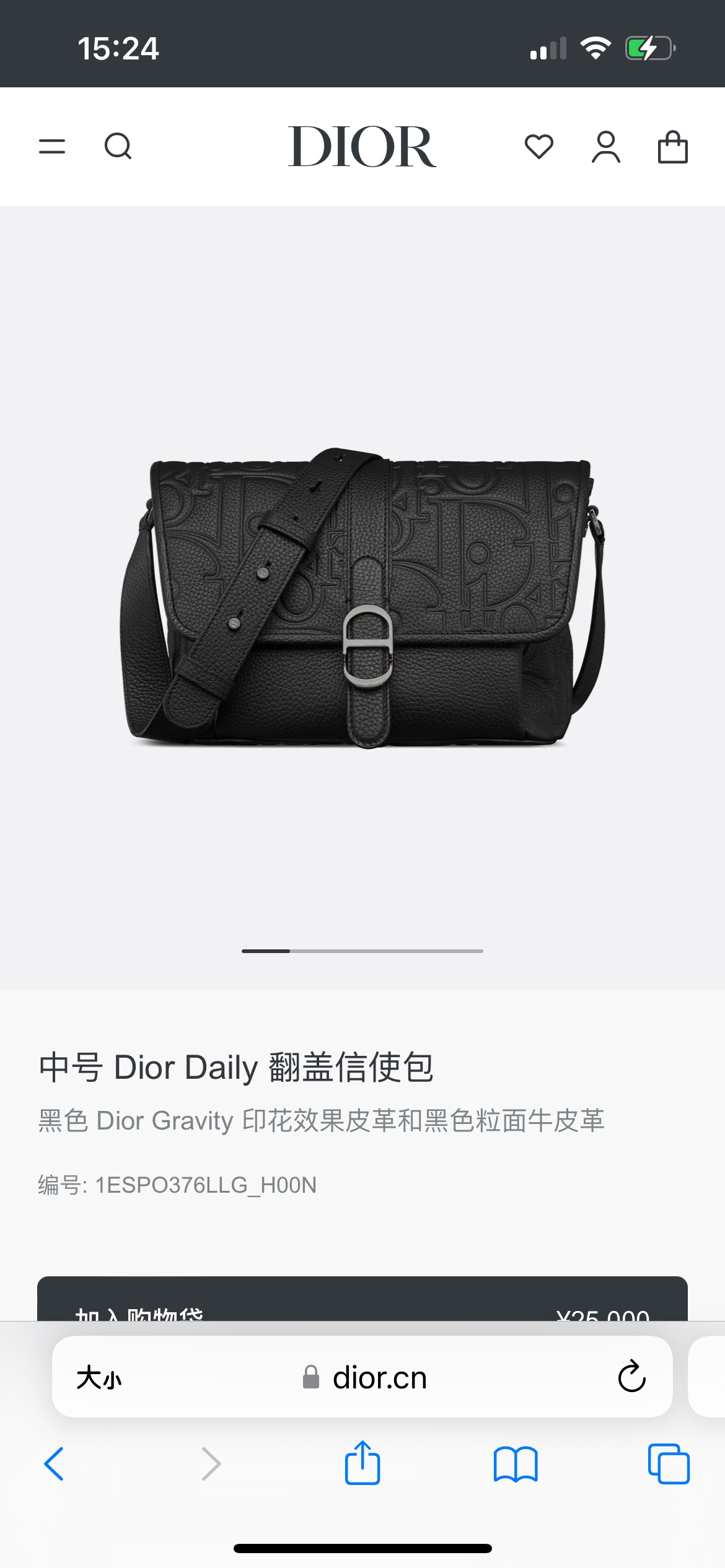Screen dimensions: 725x1568
Task: Go back to the previous page
Action: pos(54,1464)
